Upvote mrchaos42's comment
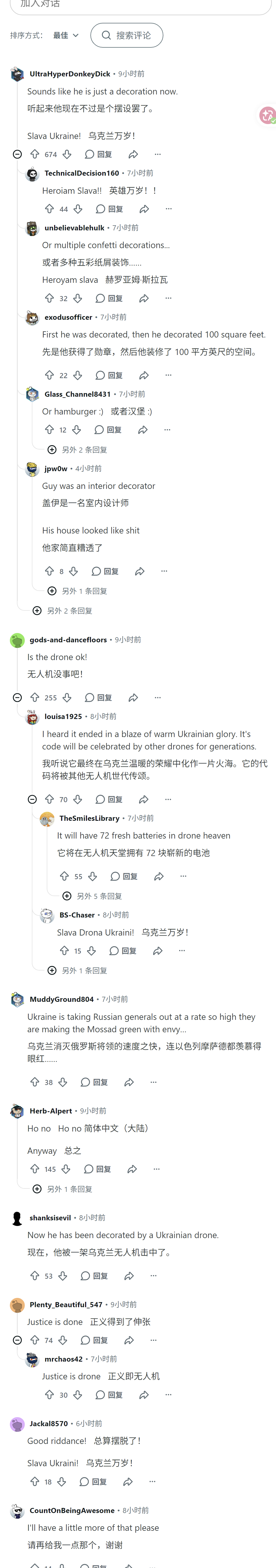Image resolution: width=276 pixels, height=1568 pixels. click(x=50, y=1395)
